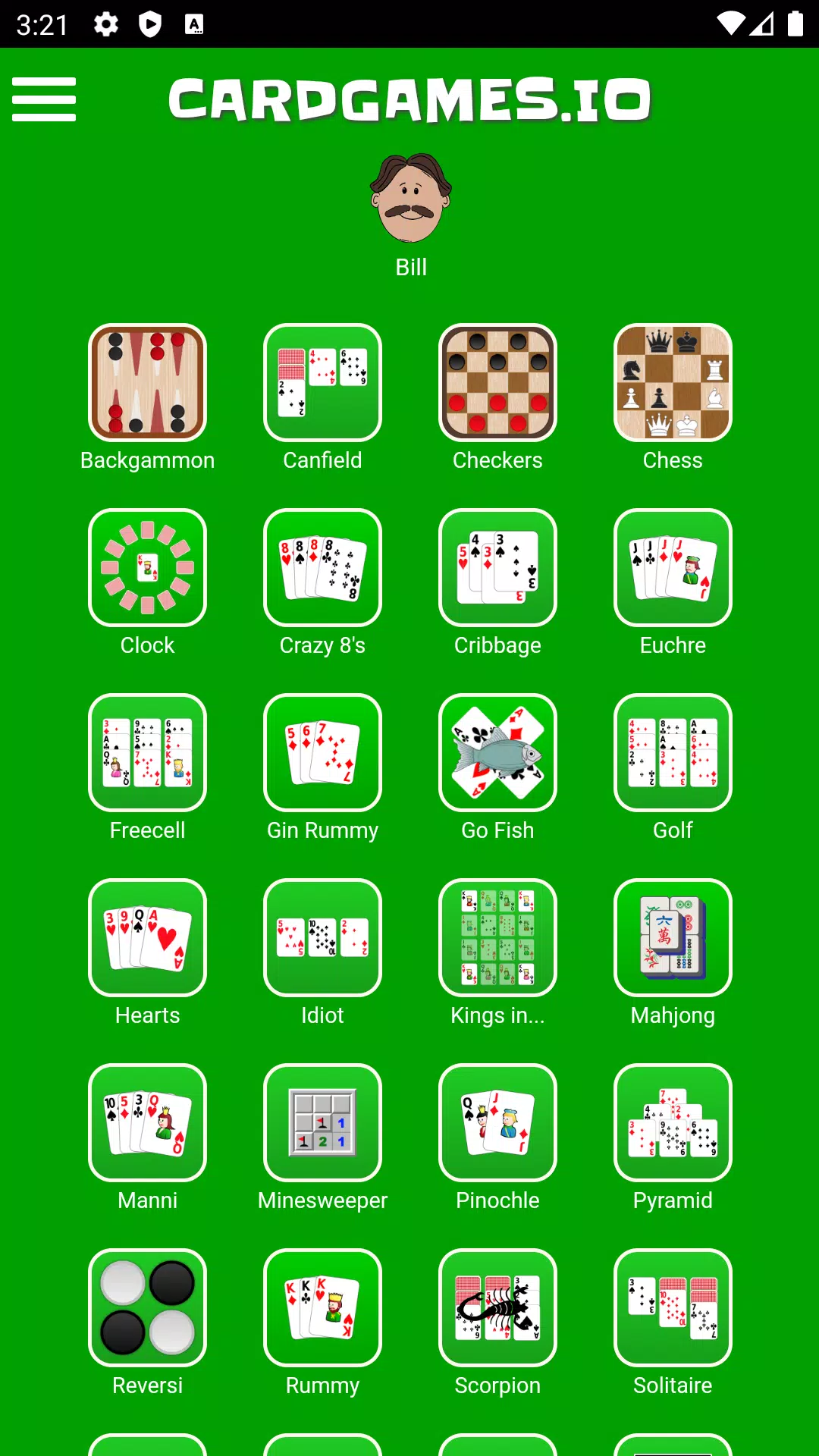Image resolution: width=819 pixels, height=1456 pixels.
Task: Launch Checkers
Action: (x=497, y=381)
